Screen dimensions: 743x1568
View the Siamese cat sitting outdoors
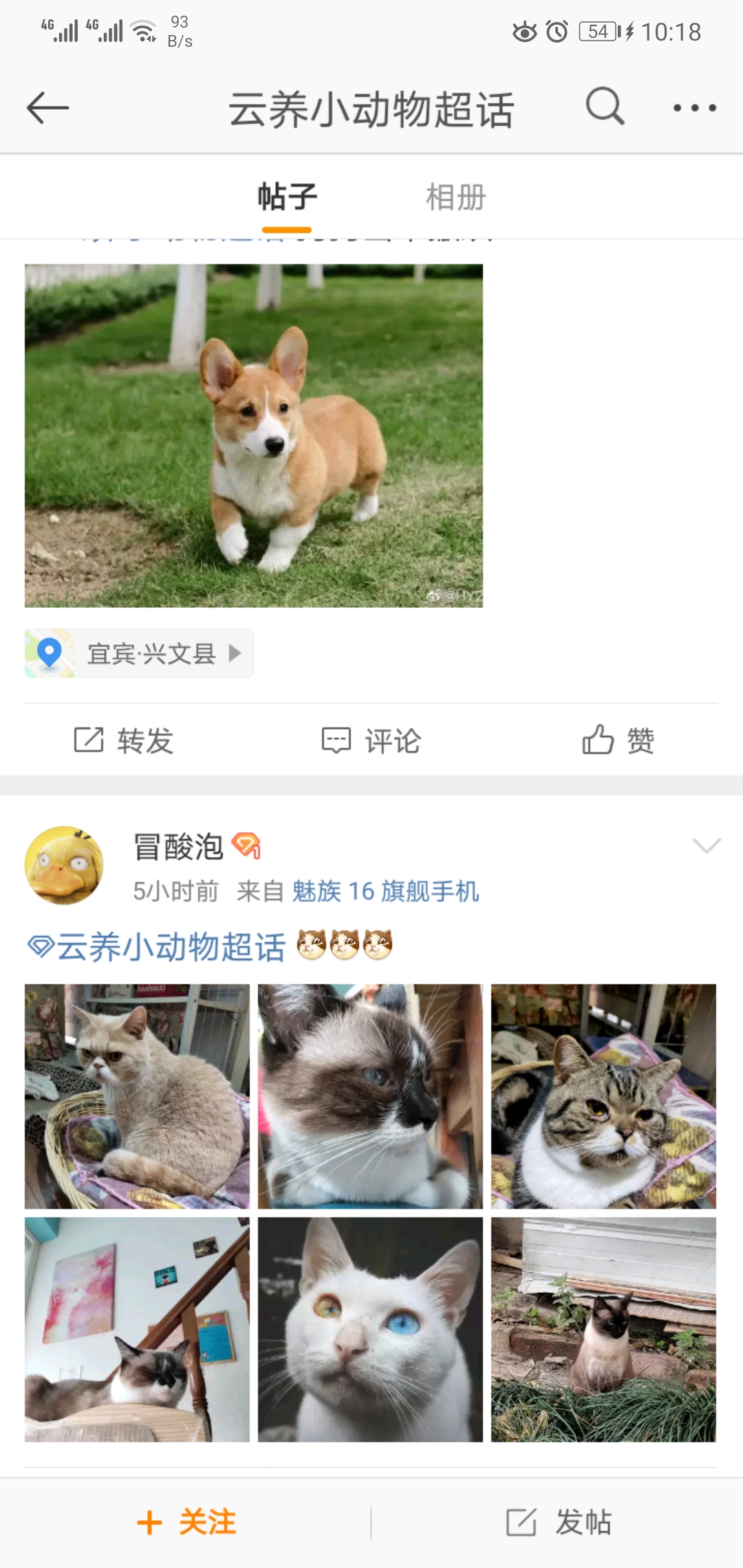point(603,1329)
